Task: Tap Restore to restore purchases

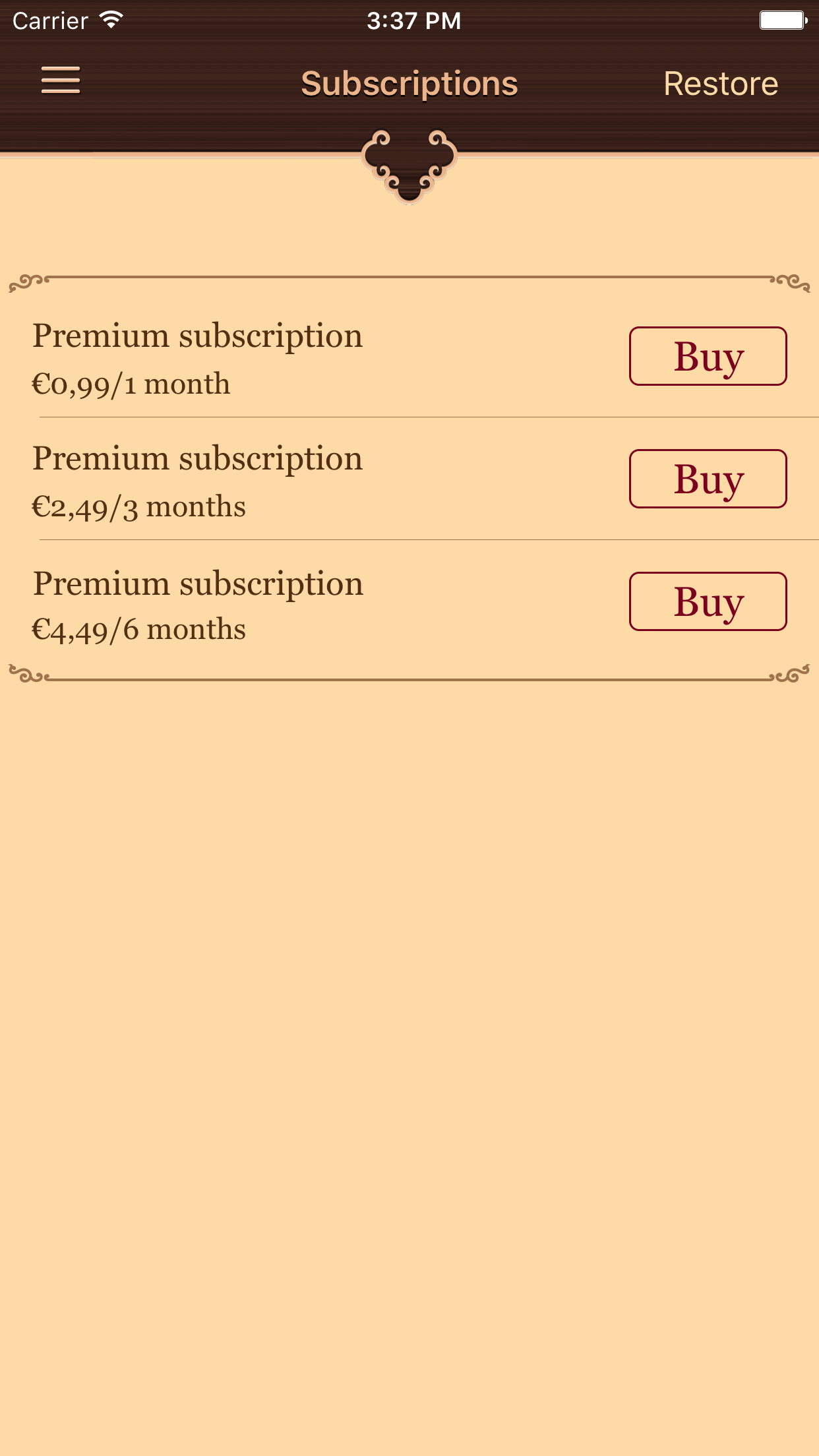Action: tap(721, 84)
